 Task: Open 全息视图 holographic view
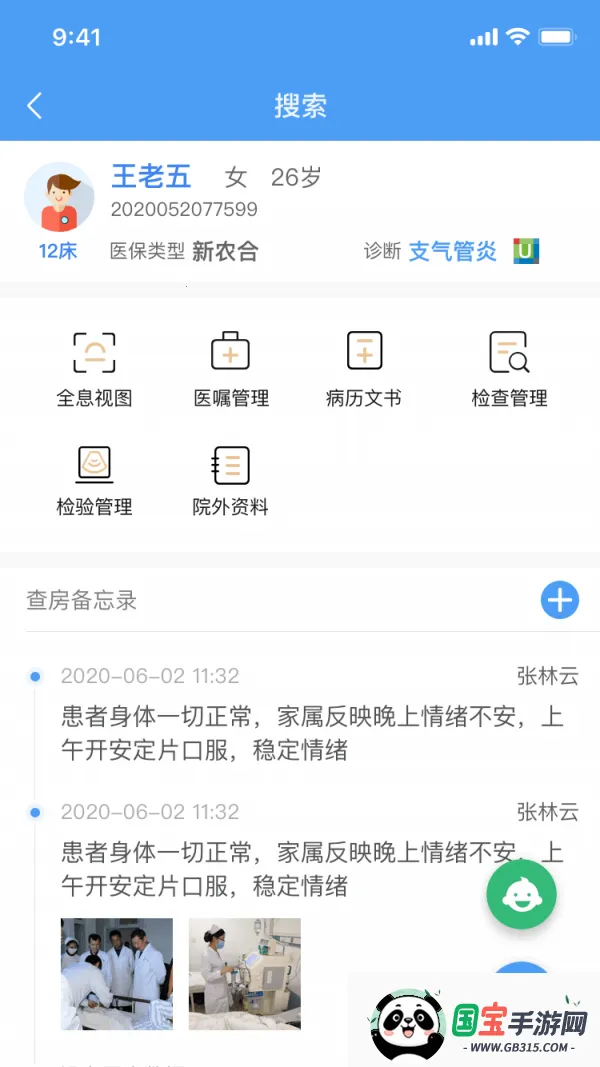coord(94,369)
